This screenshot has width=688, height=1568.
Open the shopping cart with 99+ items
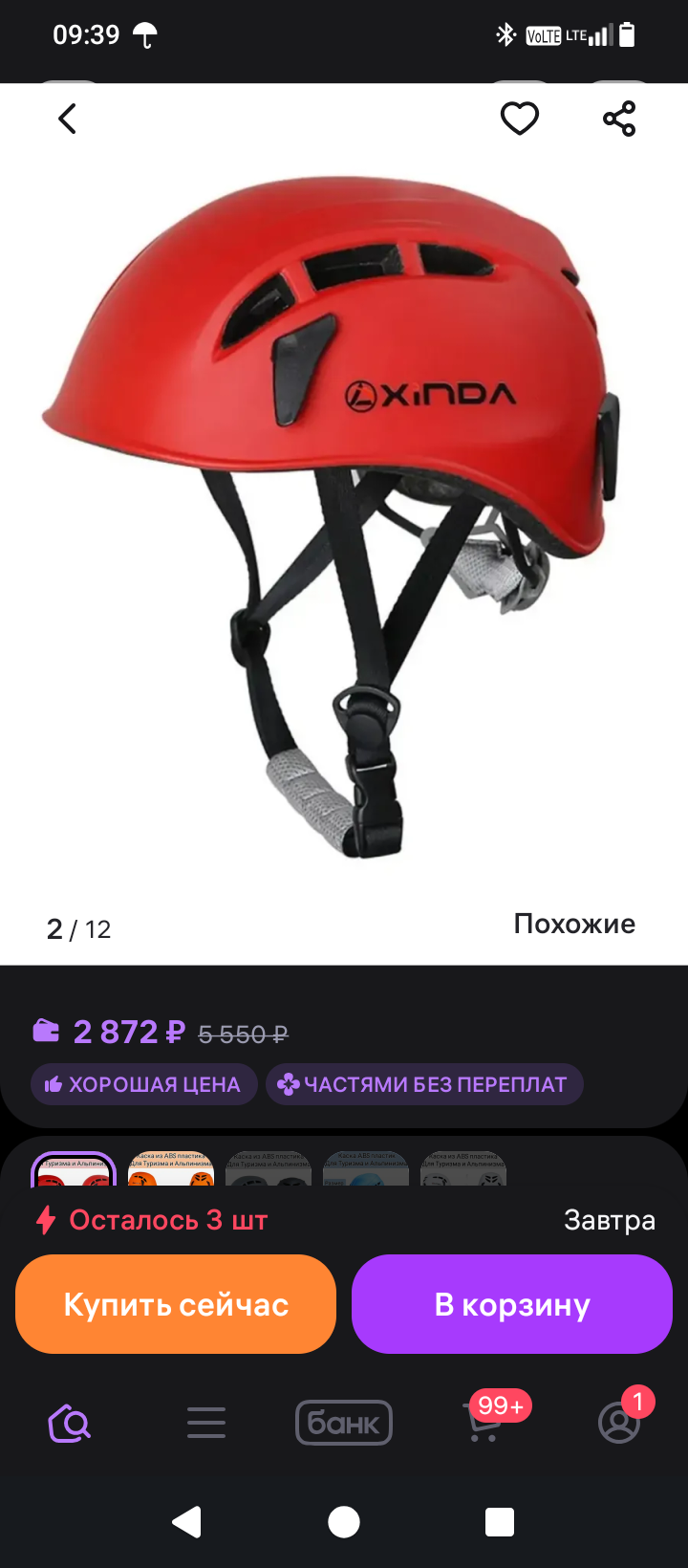pyautogui.click(x=482, y=1423)
